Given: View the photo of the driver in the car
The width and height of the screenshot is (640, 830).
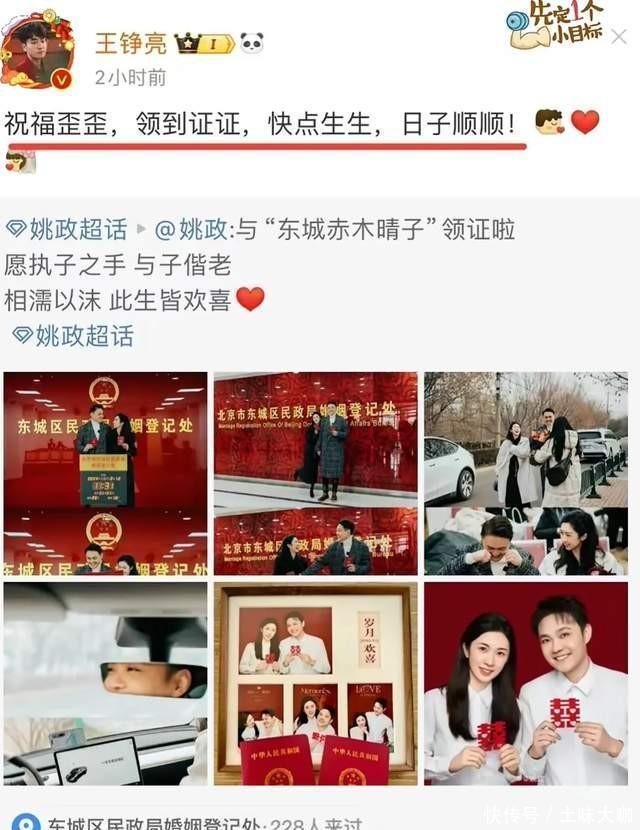Looking at the screenshot, I should [x=105, y=684].
